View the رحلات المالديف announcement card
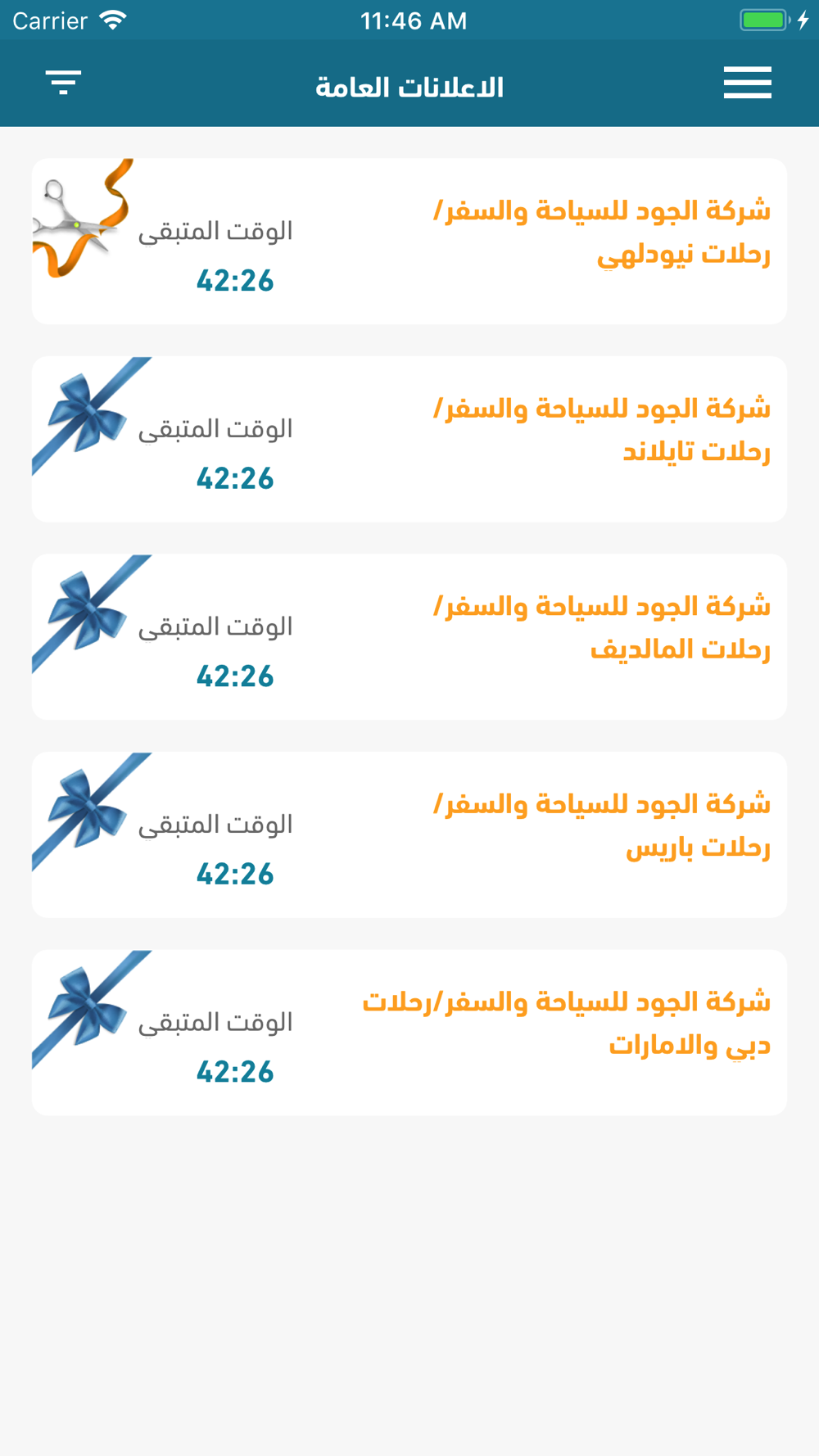 point(409,637)
